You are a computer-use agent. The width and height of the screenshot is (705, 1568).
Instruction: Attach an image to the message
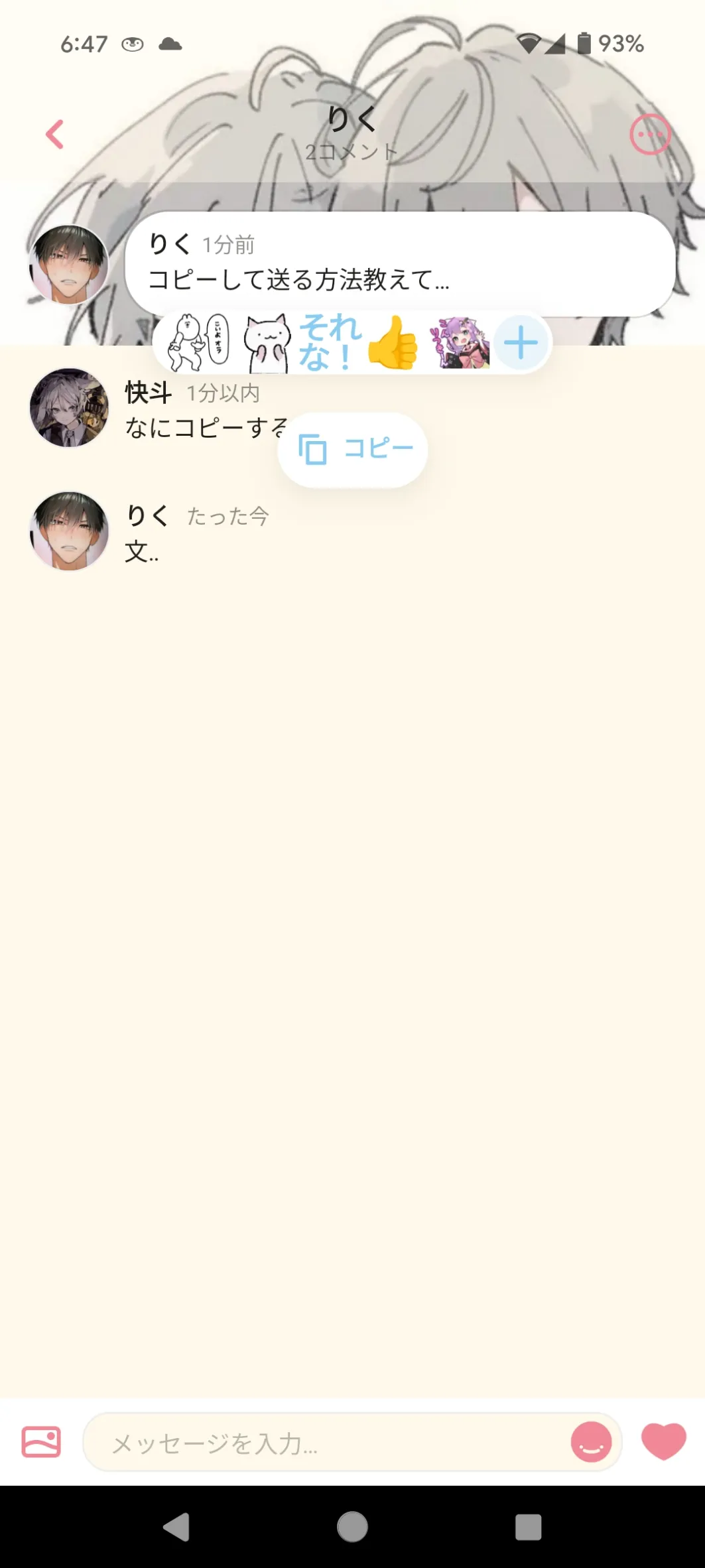point(41,1441)
